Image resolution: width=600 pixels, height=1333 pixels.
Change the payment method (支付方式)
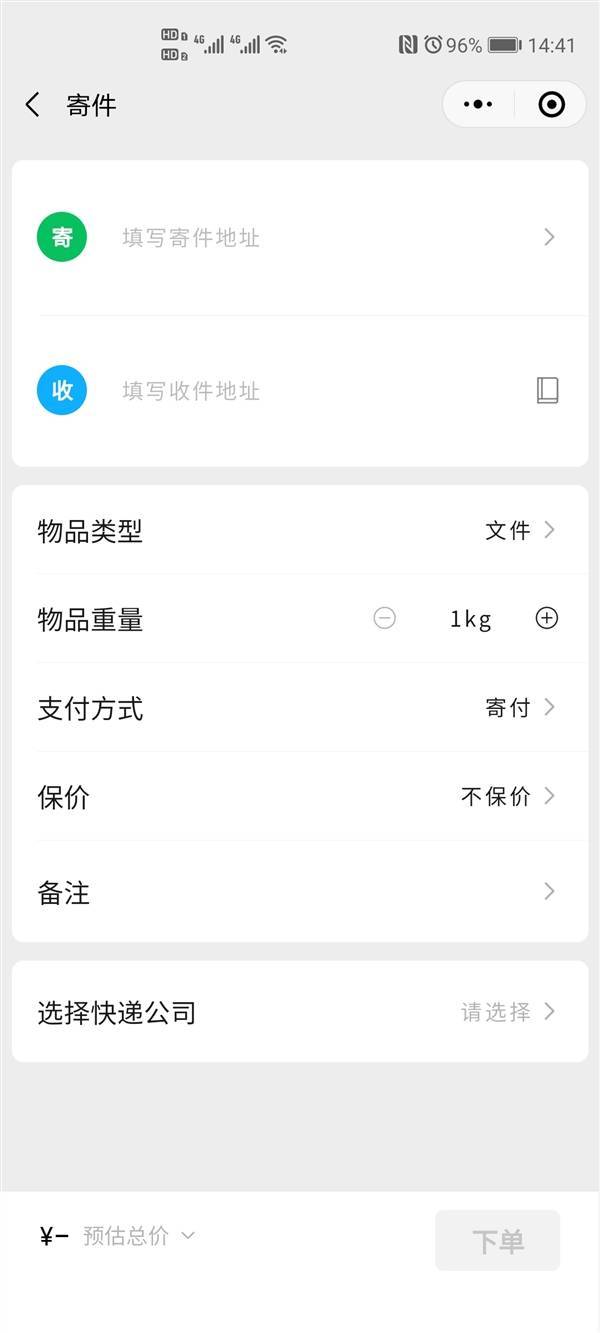coord(300,708)
